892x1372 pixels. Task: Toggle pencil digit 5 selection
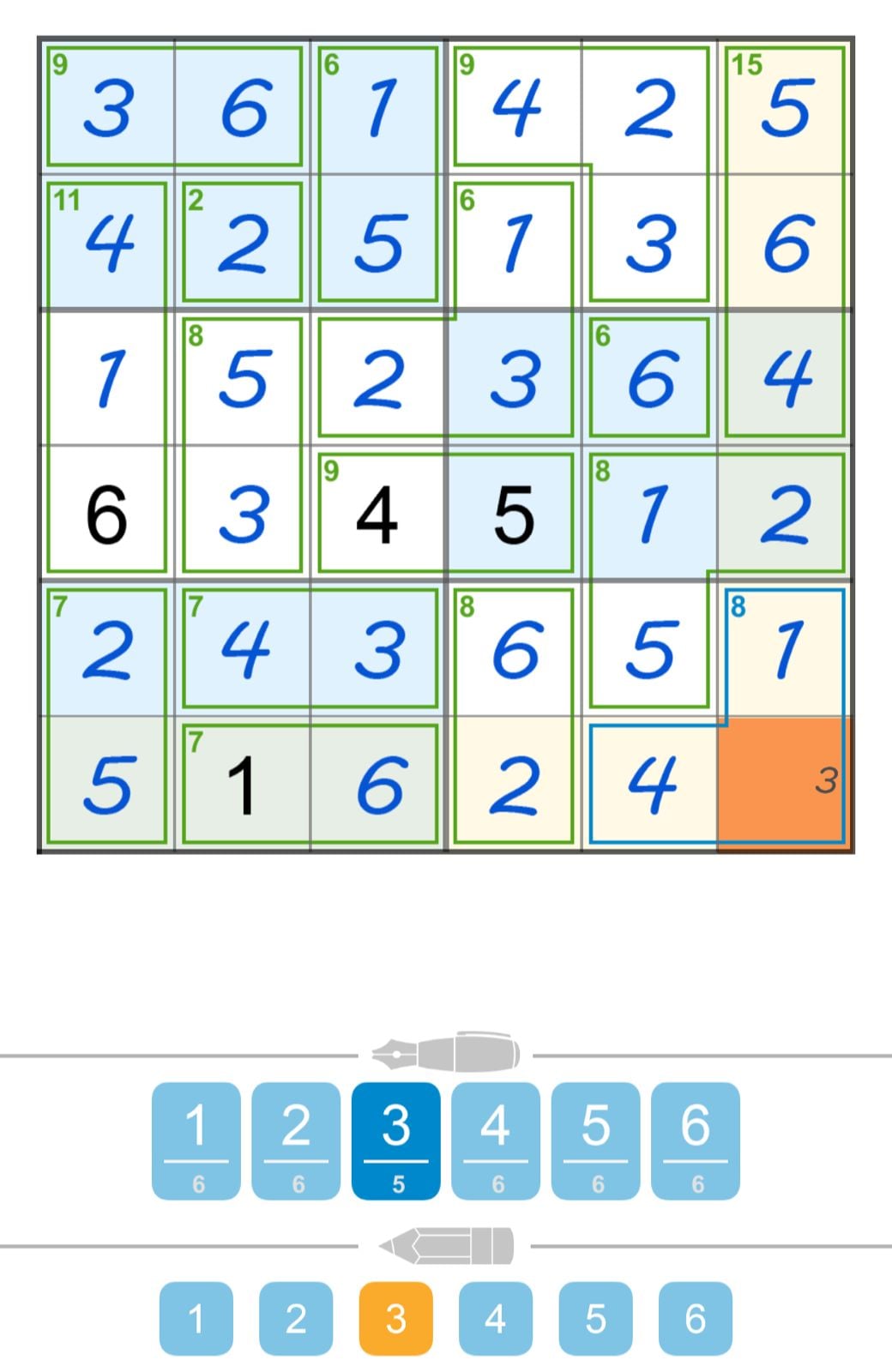594,1321
